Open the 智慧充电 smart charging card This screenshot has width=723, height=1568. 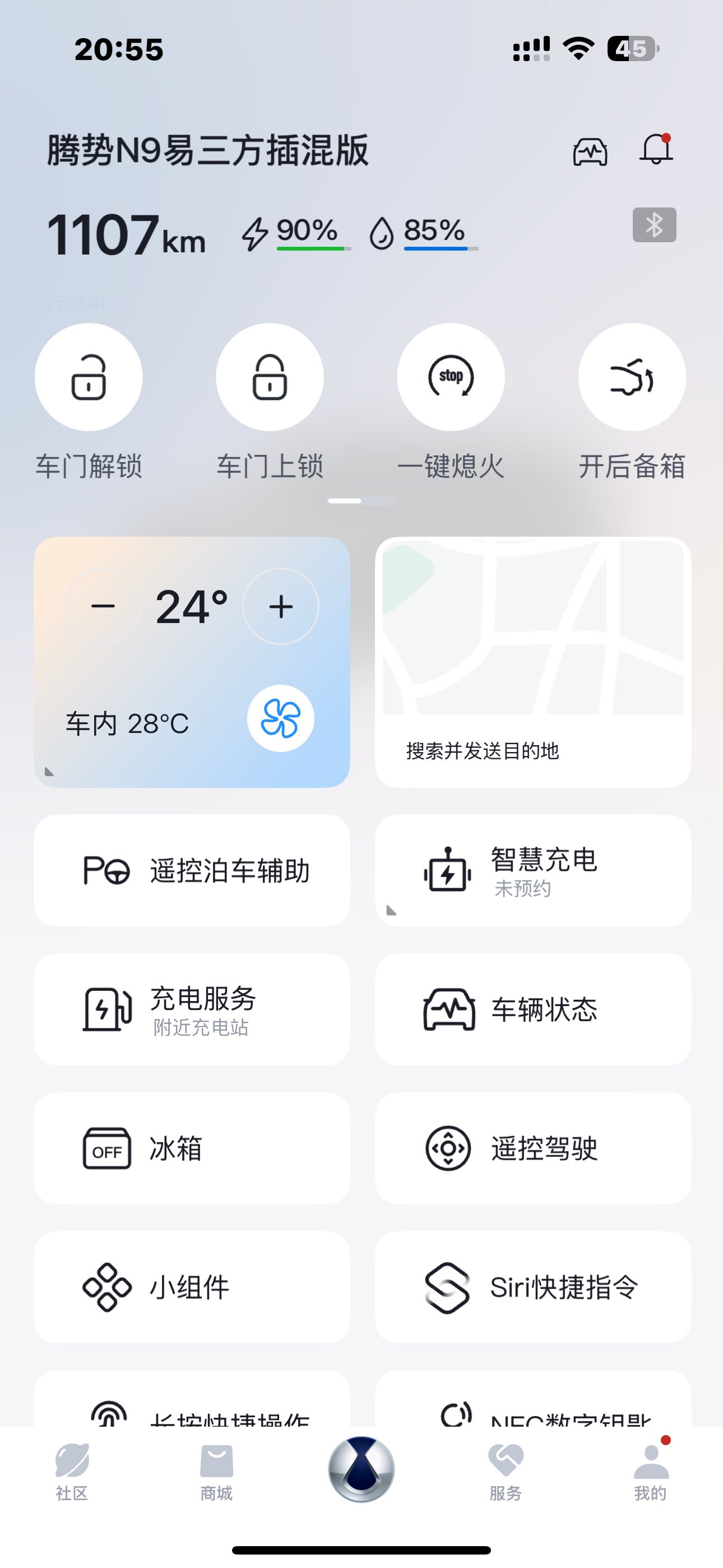(x=533, y=870)
